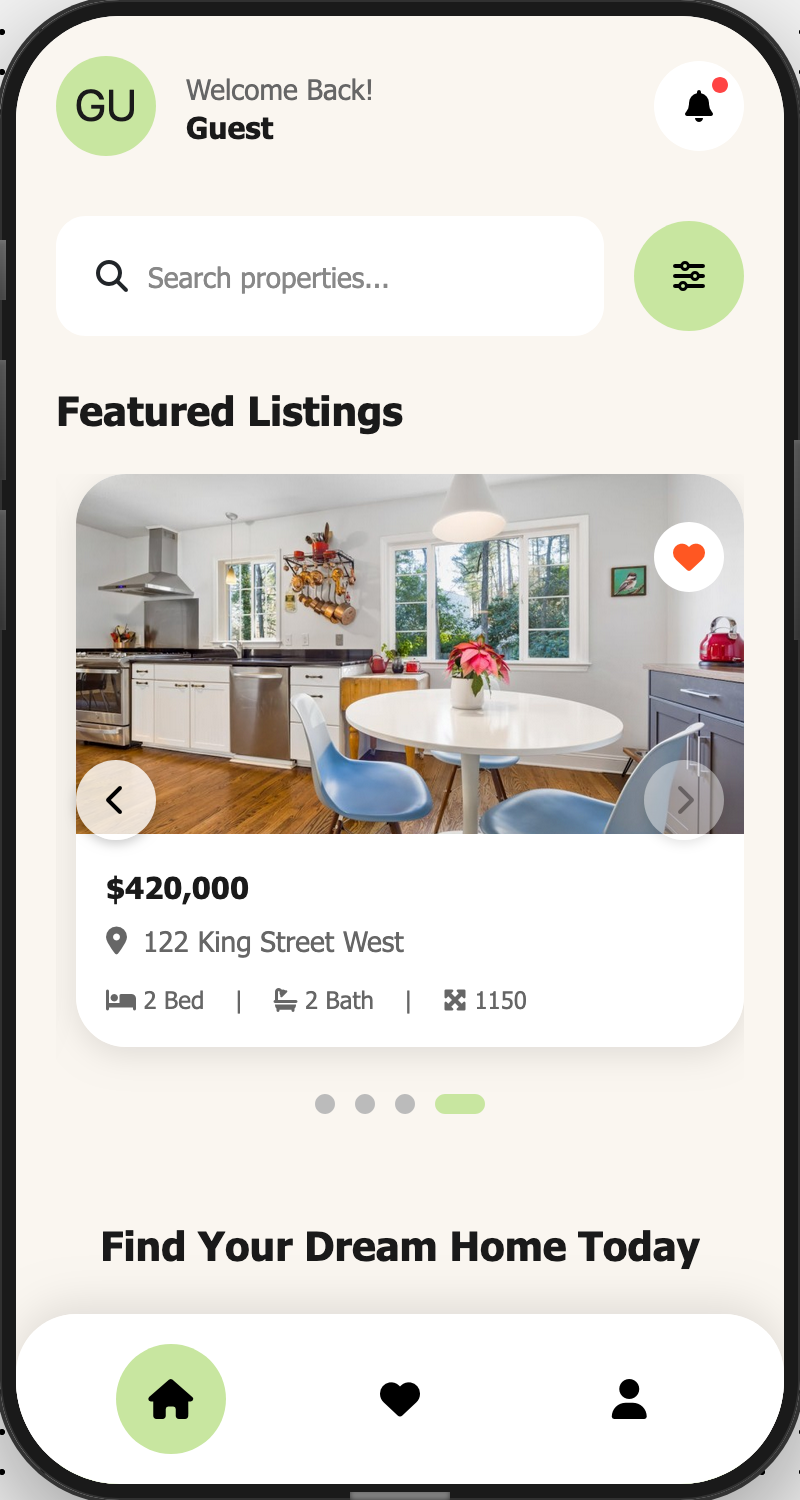
Task: Unfavorite the $420,000 listing heart
Action: (688, 557)
